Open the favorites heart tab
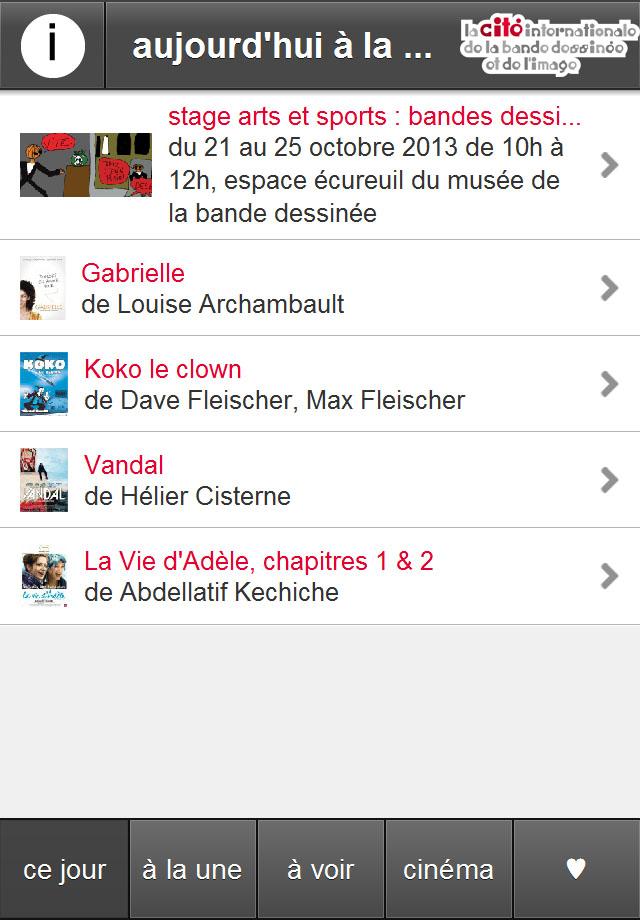This screenshot has height=920, width=640. pyautogui.click(x=576, y=870)
